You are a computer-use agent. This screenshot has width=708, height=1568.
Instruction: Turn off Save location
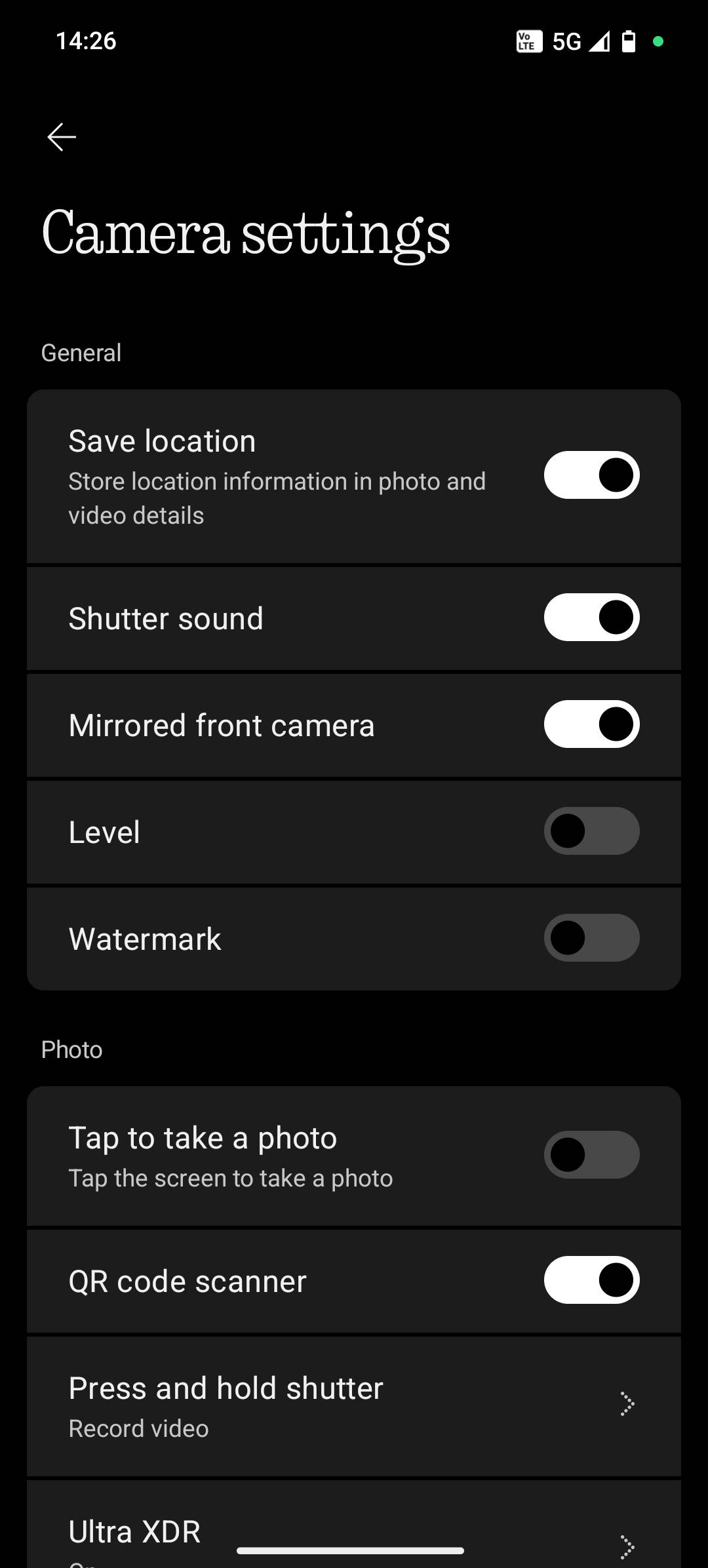click(591, 475)
